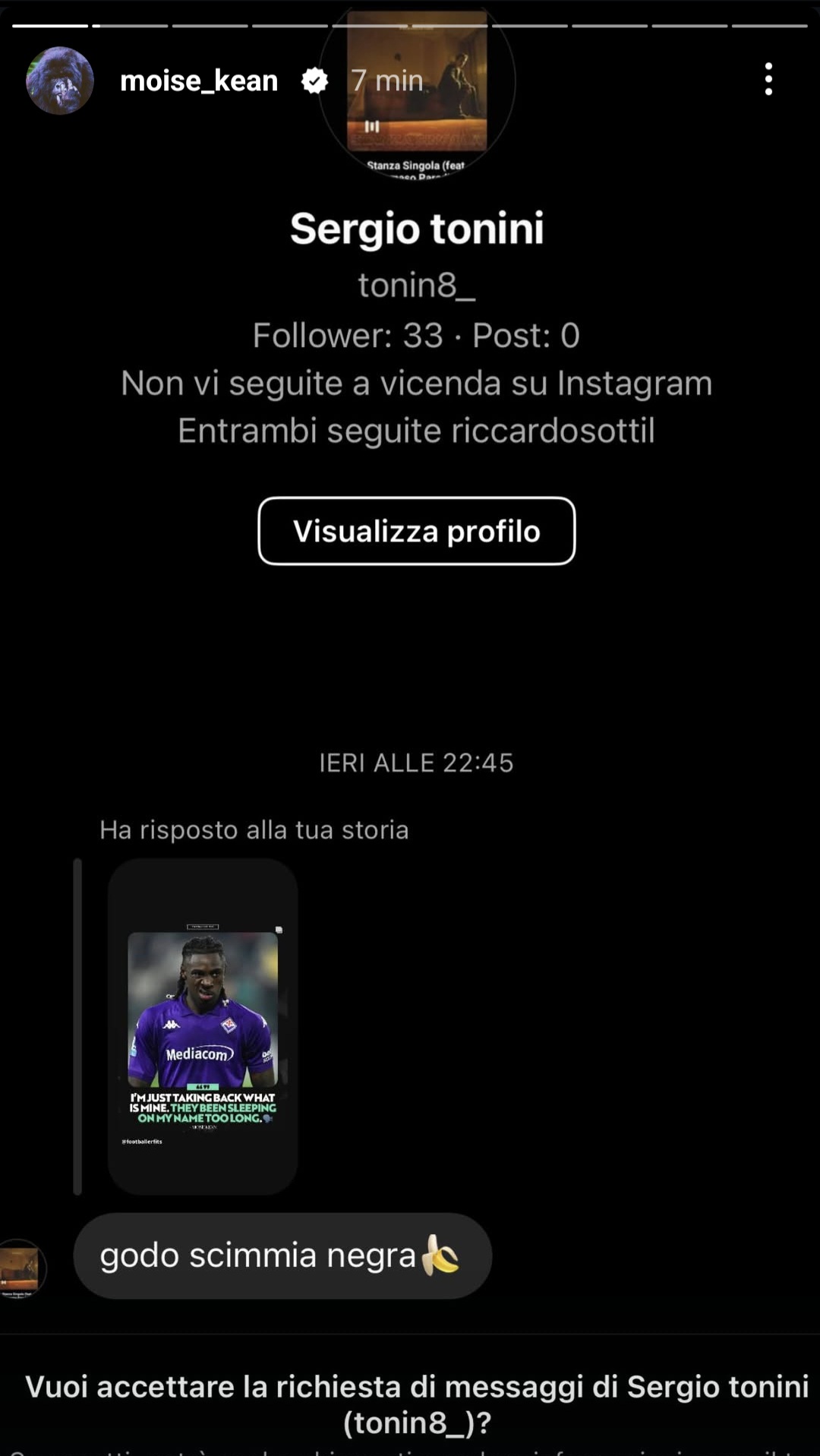
Task: Tap moise_kean's profile avatar
Action: [59, 81]
